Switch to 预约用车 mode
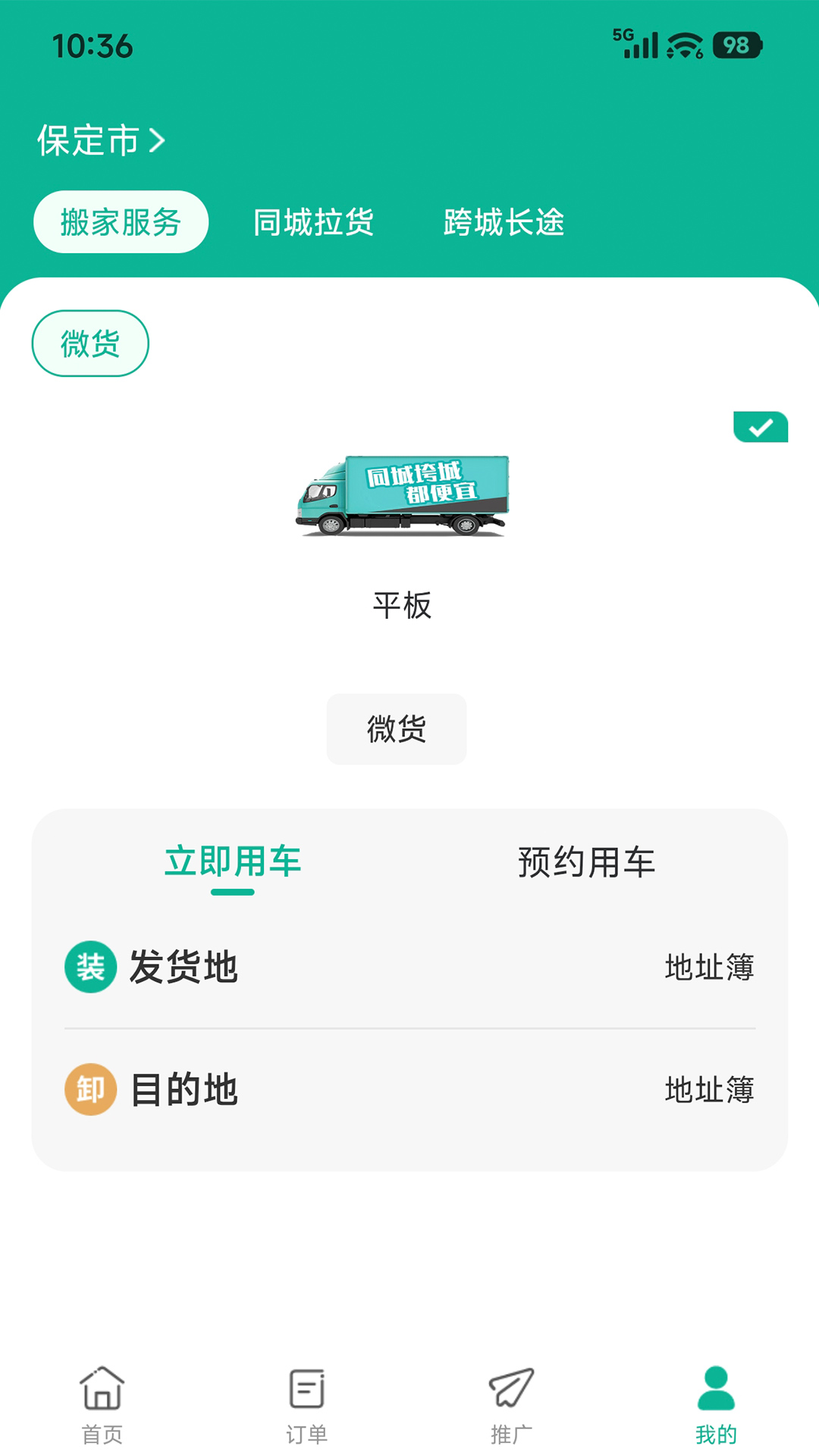This screenshot has width=819, height=1456. (586, 862)
